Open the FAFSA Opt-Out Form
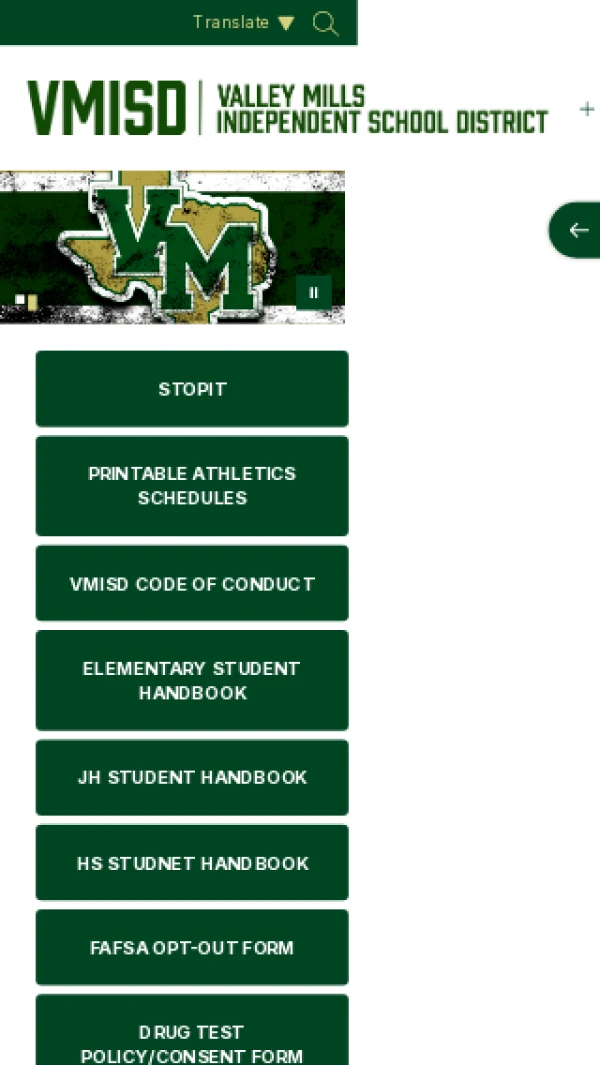Screen dimensions: 600x1065 [192, 947]
